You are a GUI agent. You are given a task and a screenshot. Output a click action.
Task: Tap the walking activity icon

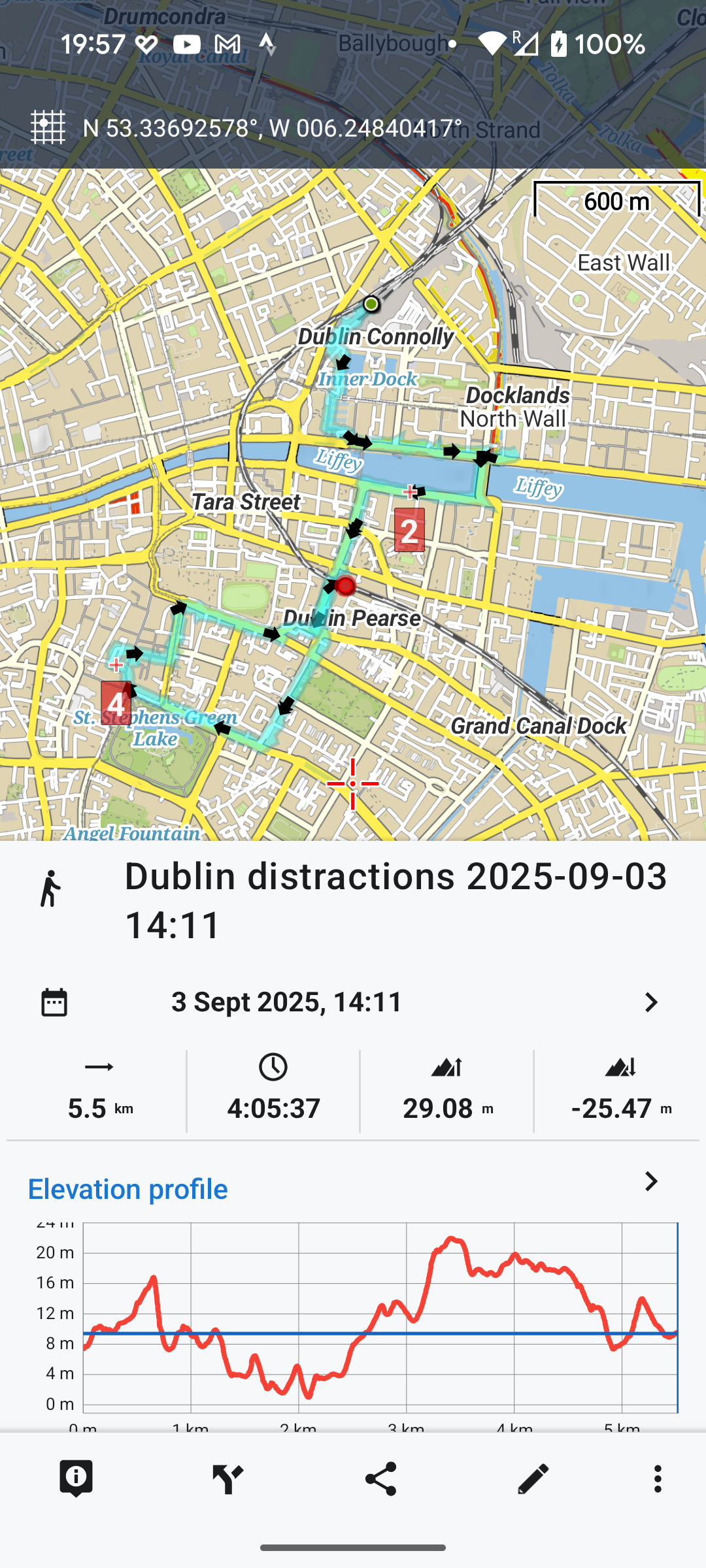(50, 889)
